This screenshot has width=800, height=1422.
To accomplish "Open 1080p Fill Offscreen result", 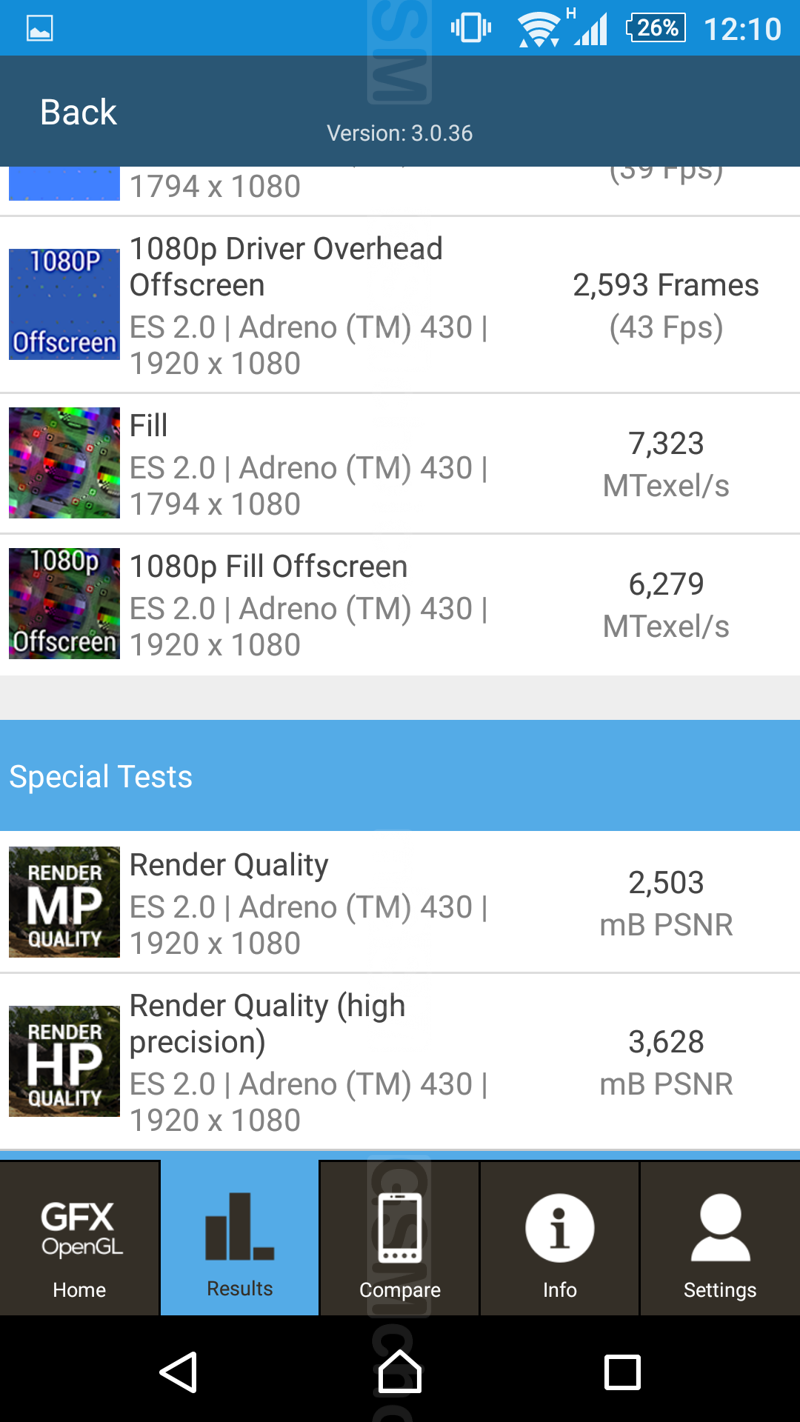I will pyautogui.click(x=400, y=604).
